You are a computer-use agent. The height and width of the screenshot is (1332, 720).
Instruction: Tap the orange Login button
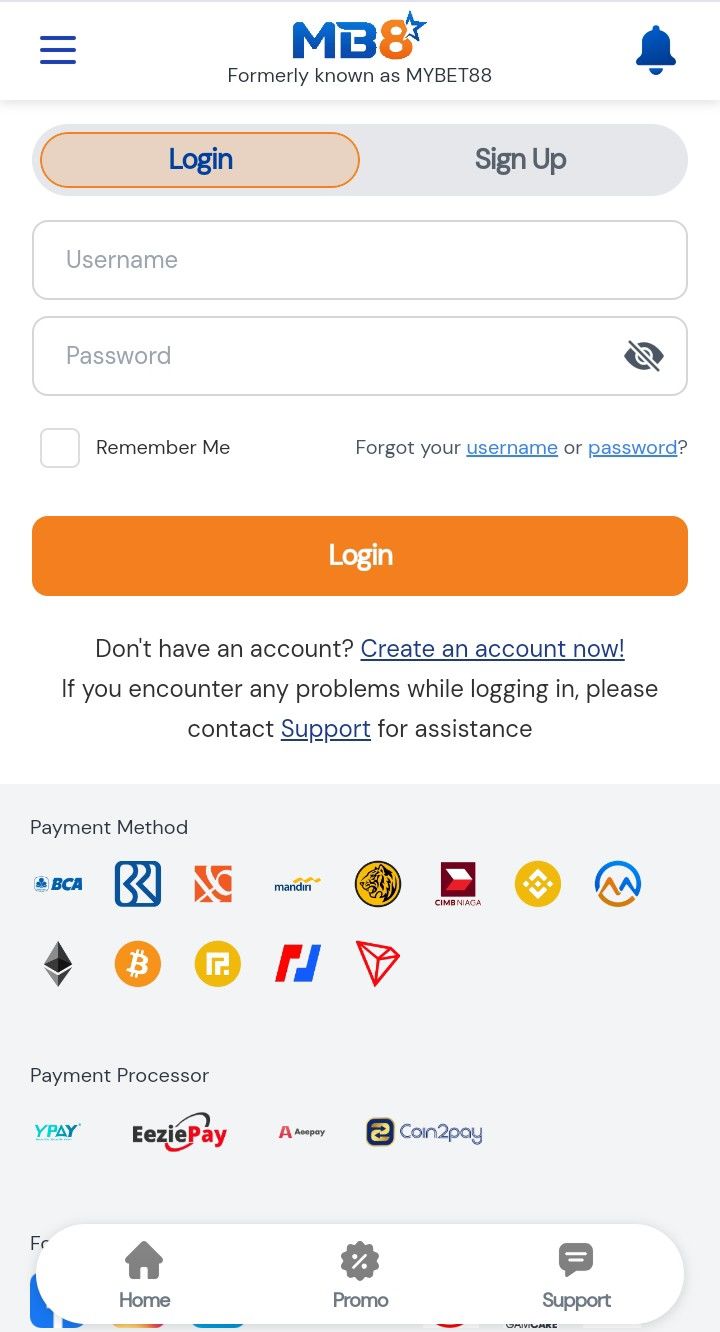360,556
